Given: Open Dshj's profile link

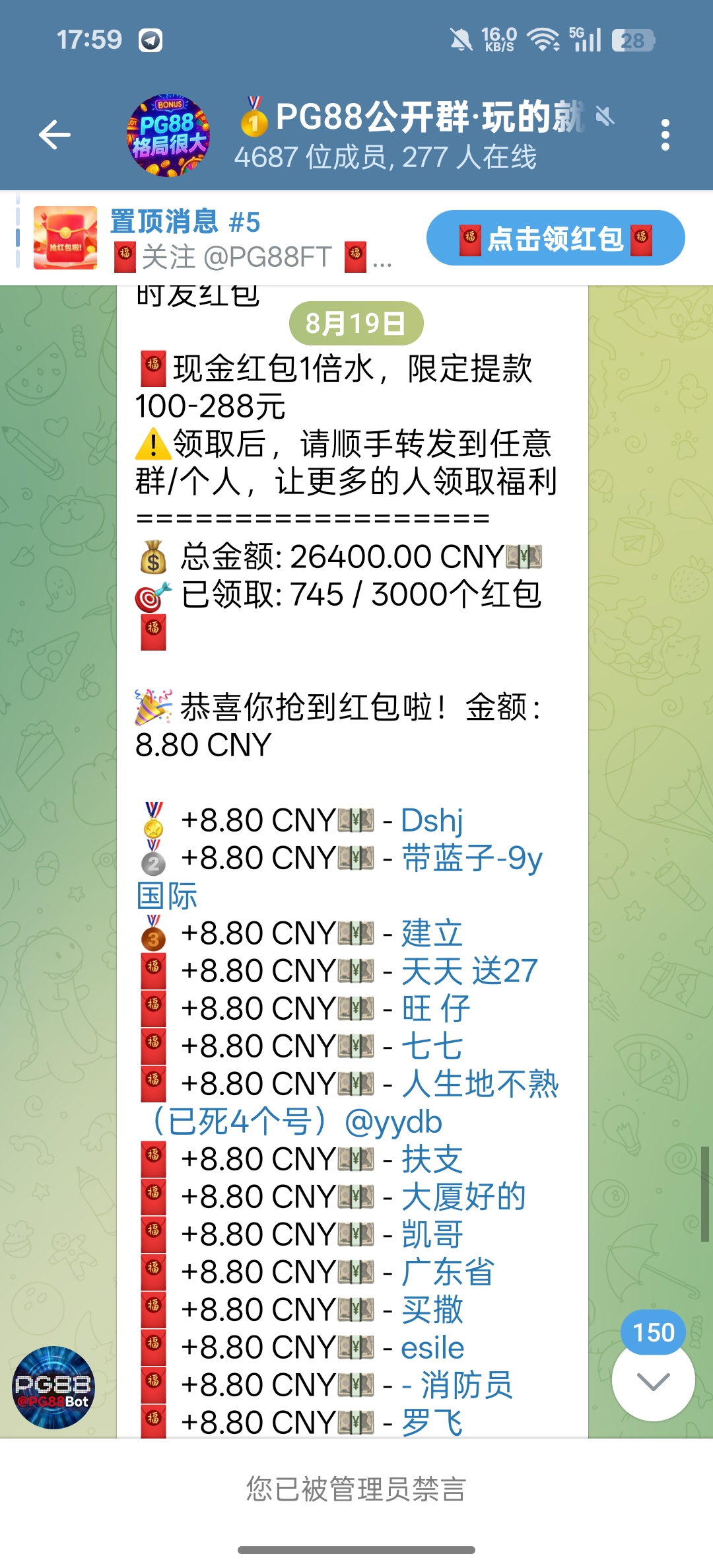Looking at the screenshot, I should pos(432,820).
